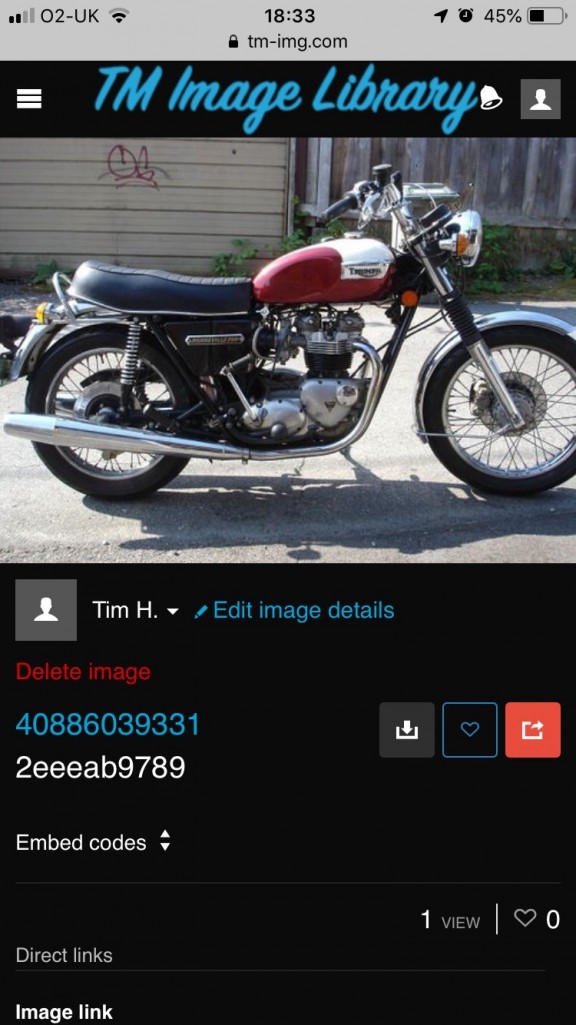Open the 40886039331 title link
The height and width of the screenshot is (1025, 576).
pyautogui.click(x=107, y=724)
